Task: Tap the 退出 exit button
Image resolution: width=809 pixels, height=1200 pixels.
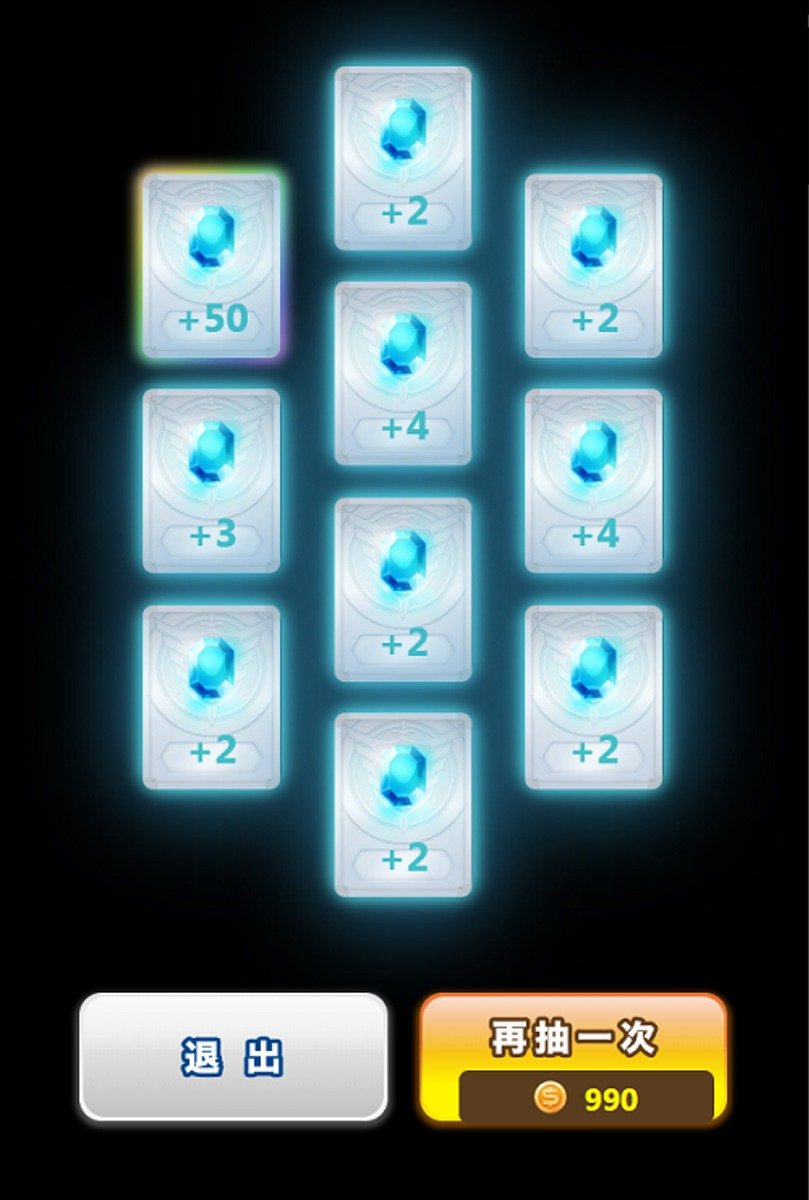Action: click(x=233, y=1056)
